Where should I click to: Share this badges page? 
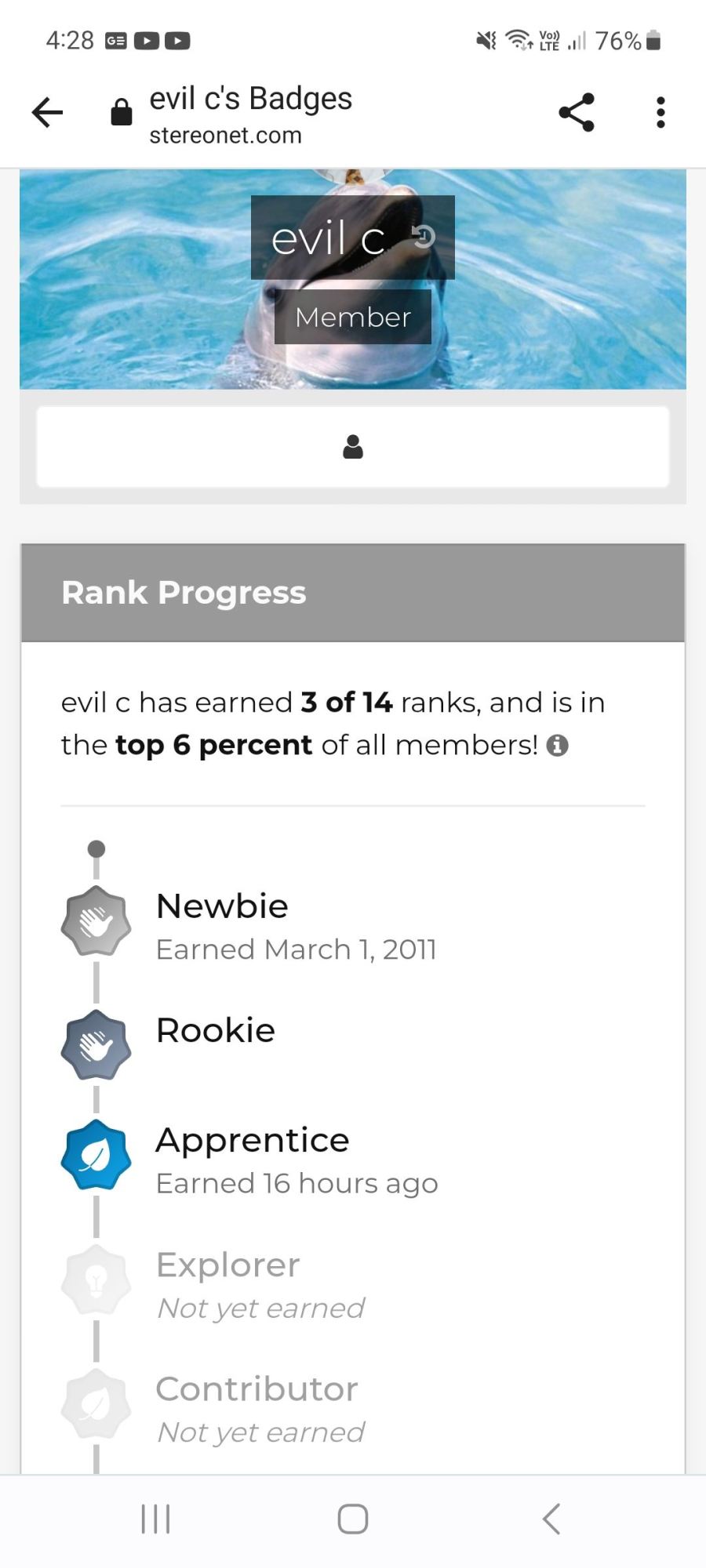point(577,113)
